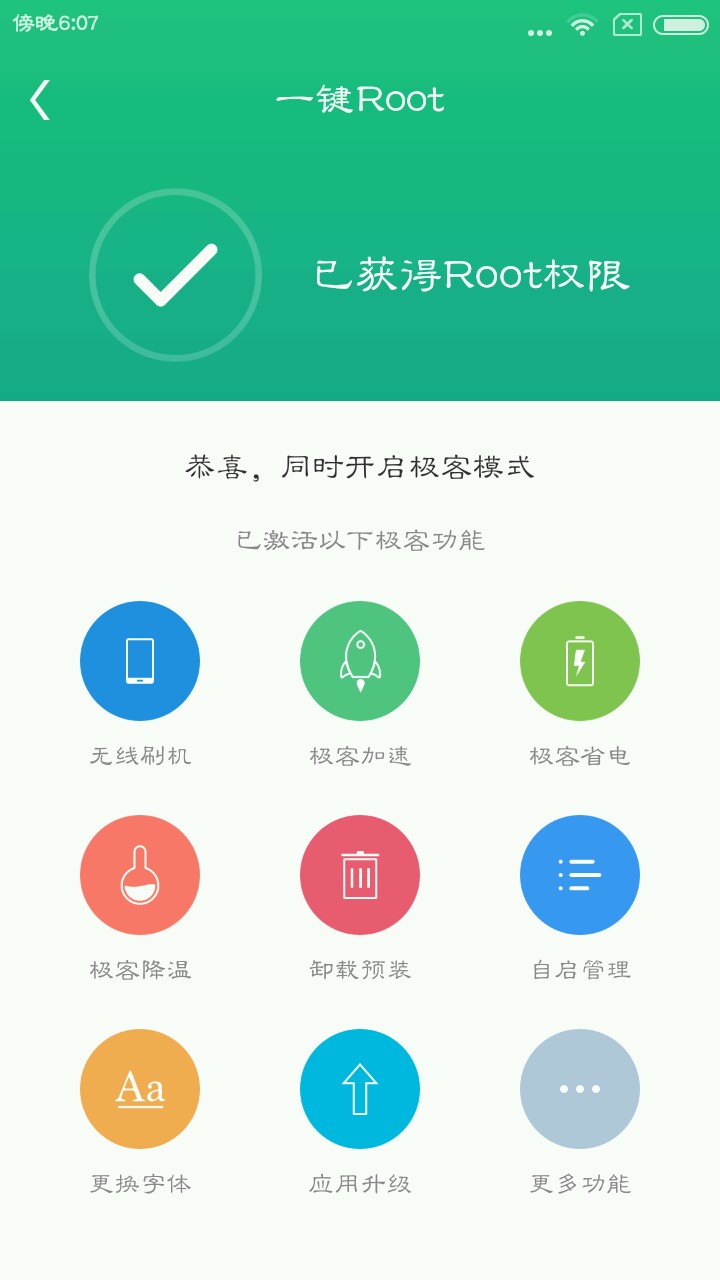Image resolution: width=720 pixels, height=1280 pixels.
Task: Open the 无线刷机 feature
Action: [140, 661]
